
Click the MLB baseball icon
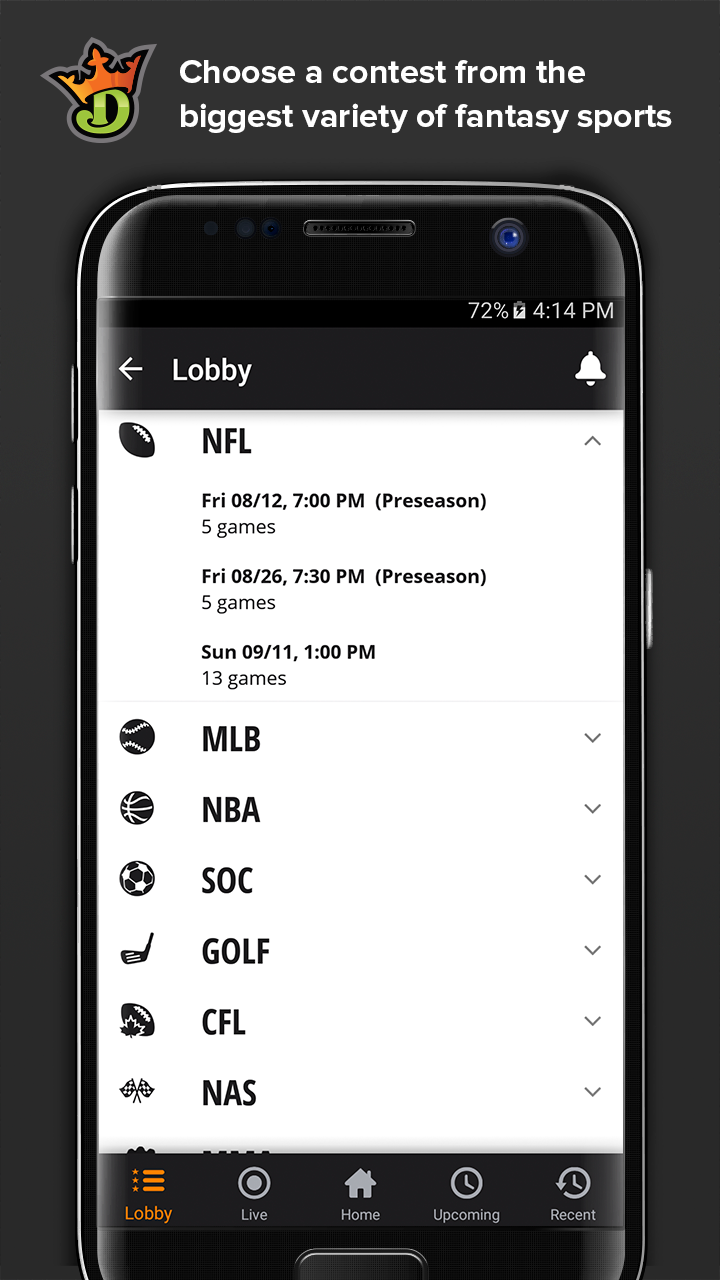click(x=137, y=737)
